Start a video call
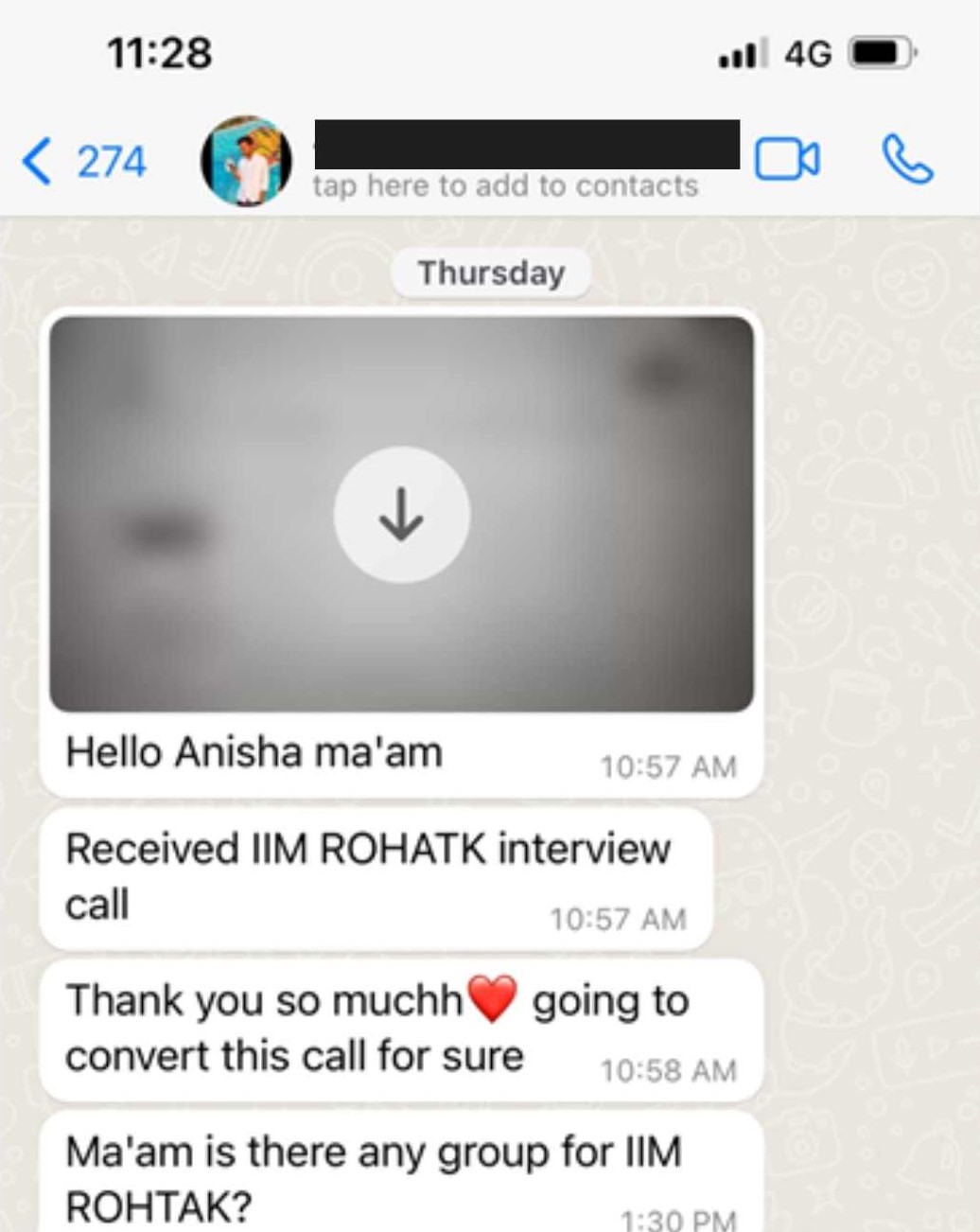This screenshot has width=980, height=1232. click(x=786, y=160)
